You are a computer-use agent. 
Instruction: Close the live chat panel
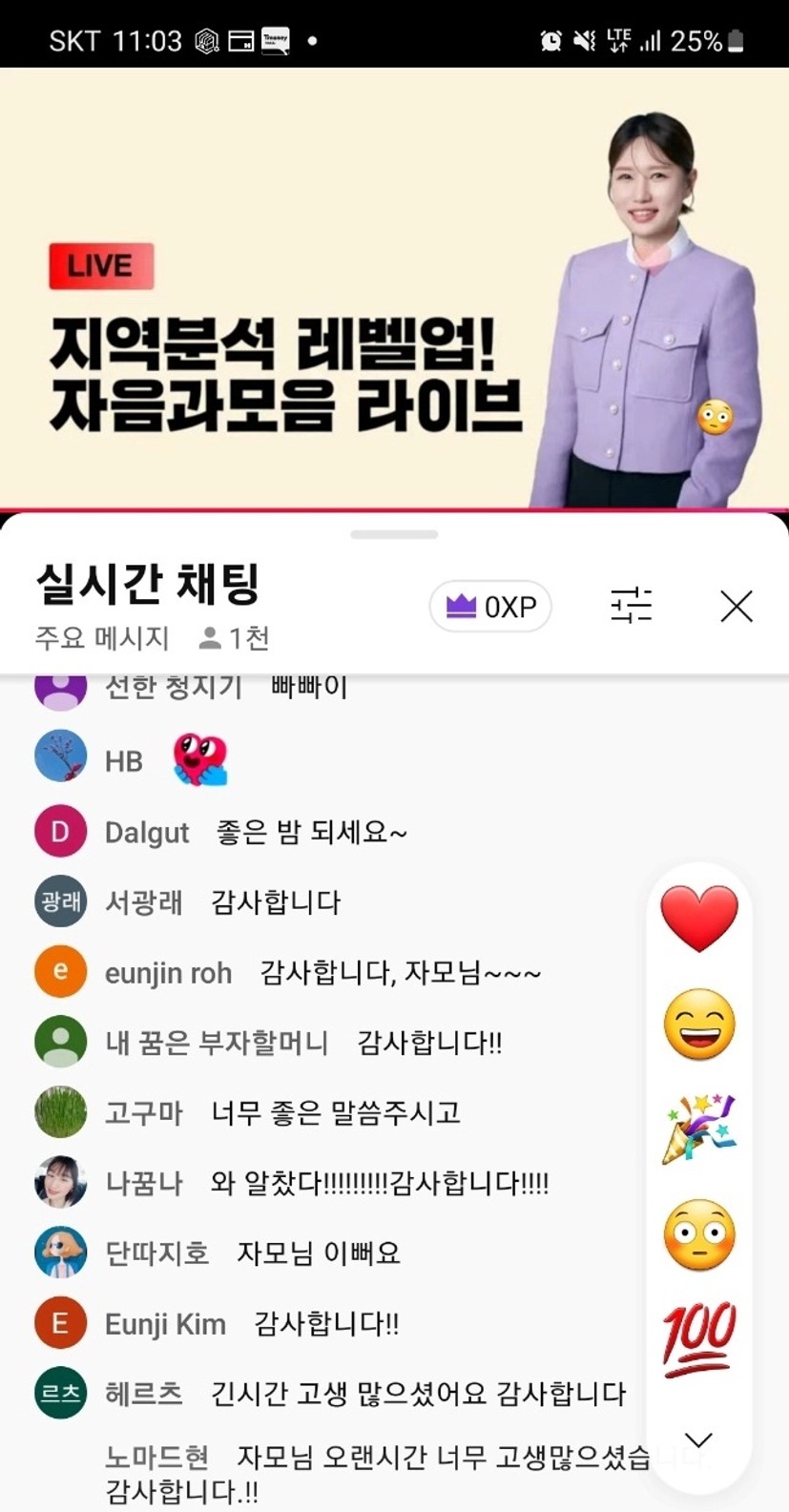click(736, 606)
